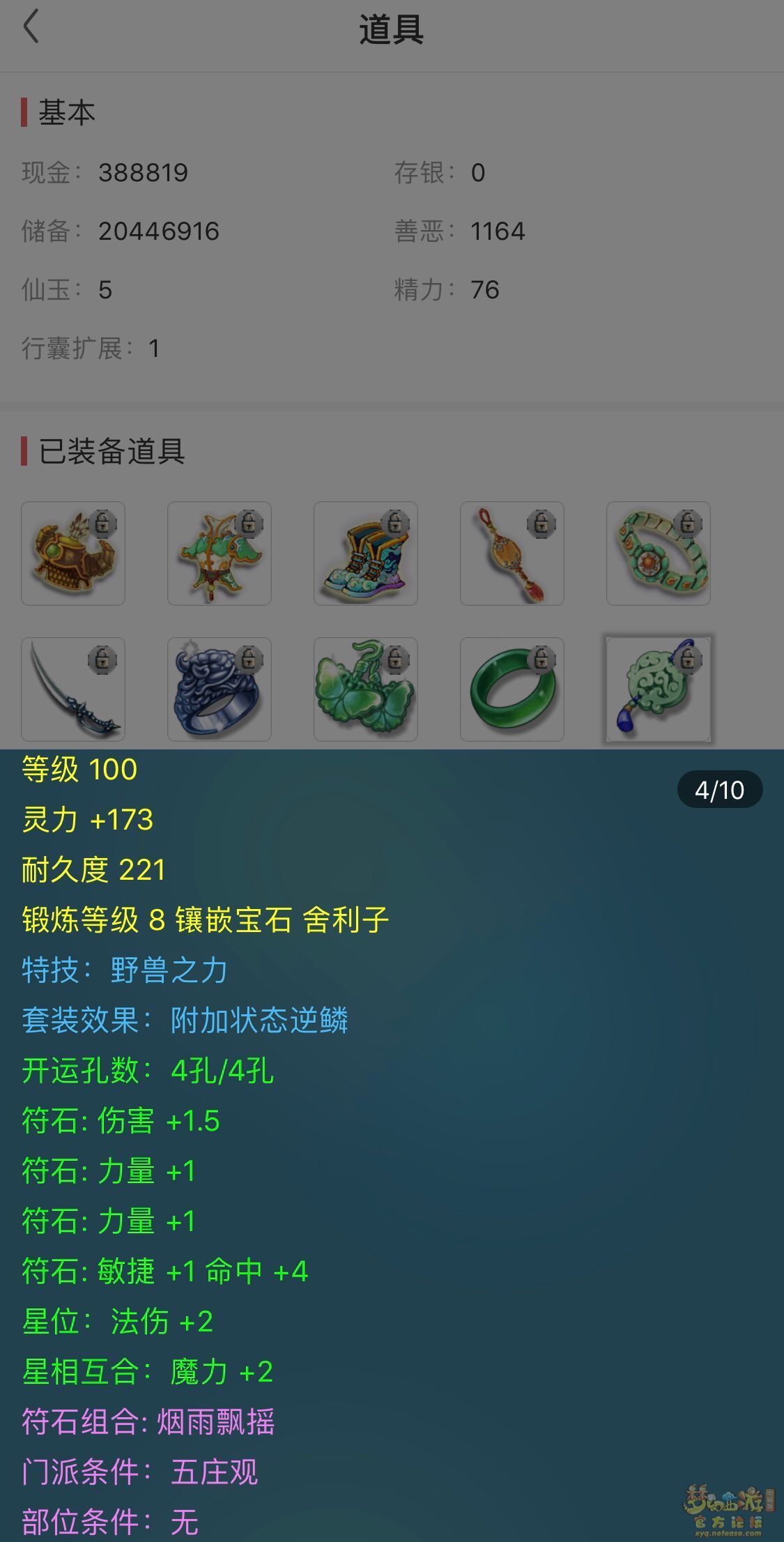Select the golden helmet equipment item
The height and width of the screenshot is (1542, 784).
point(73,554)
